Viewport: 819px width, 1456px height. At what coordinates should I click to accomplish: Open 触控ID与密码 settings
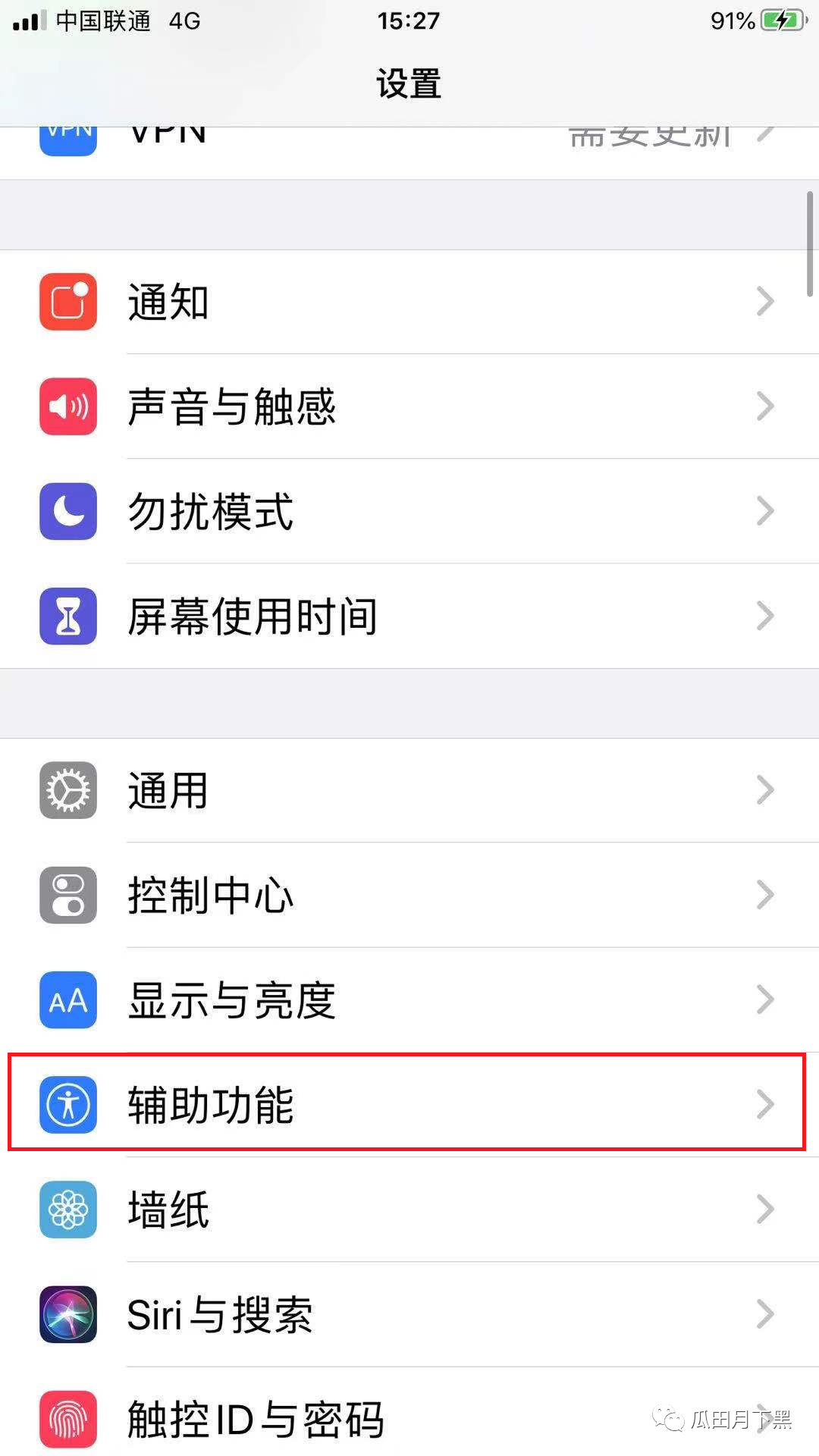[409, 1418]
